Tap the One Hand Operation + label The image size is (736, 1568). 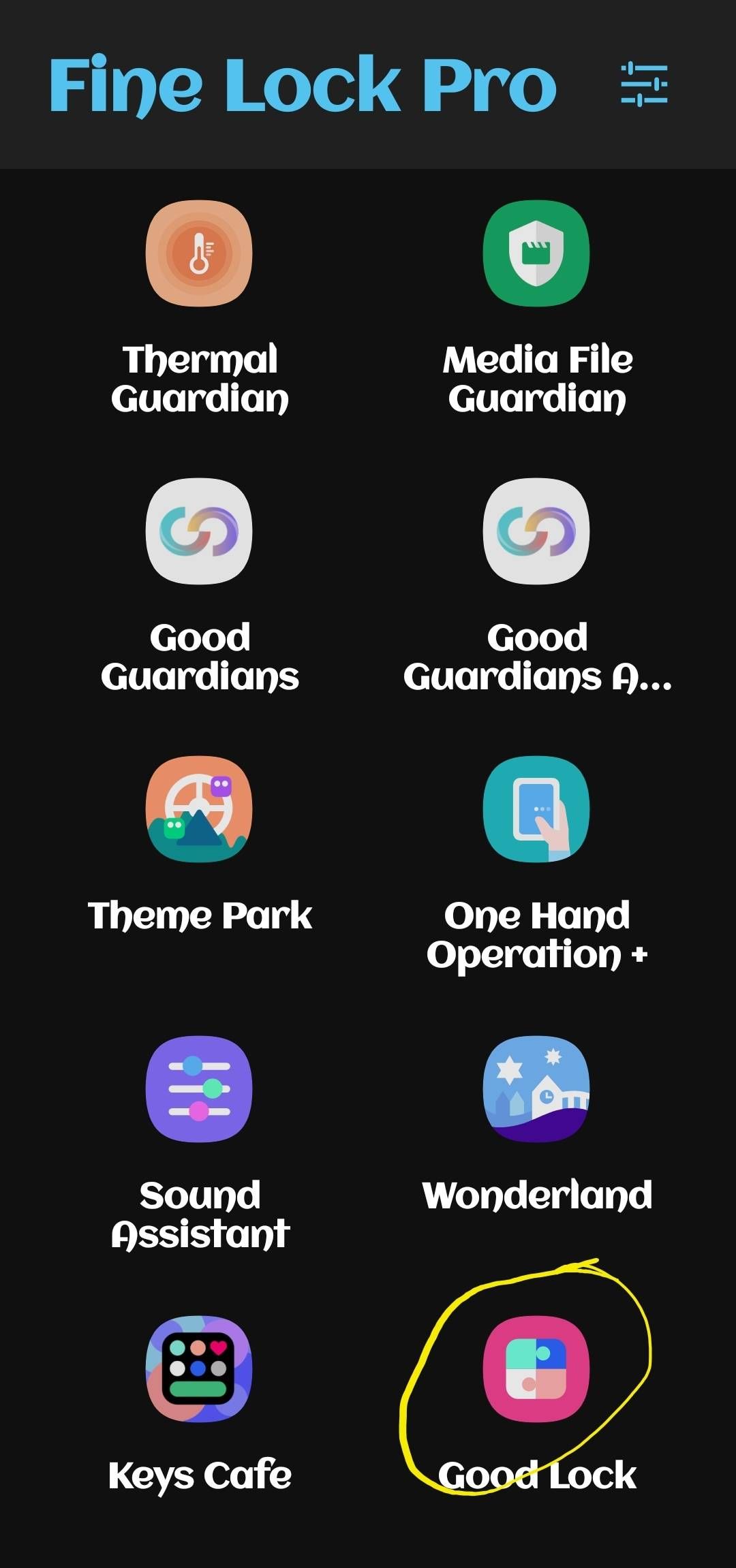point(536,935)
